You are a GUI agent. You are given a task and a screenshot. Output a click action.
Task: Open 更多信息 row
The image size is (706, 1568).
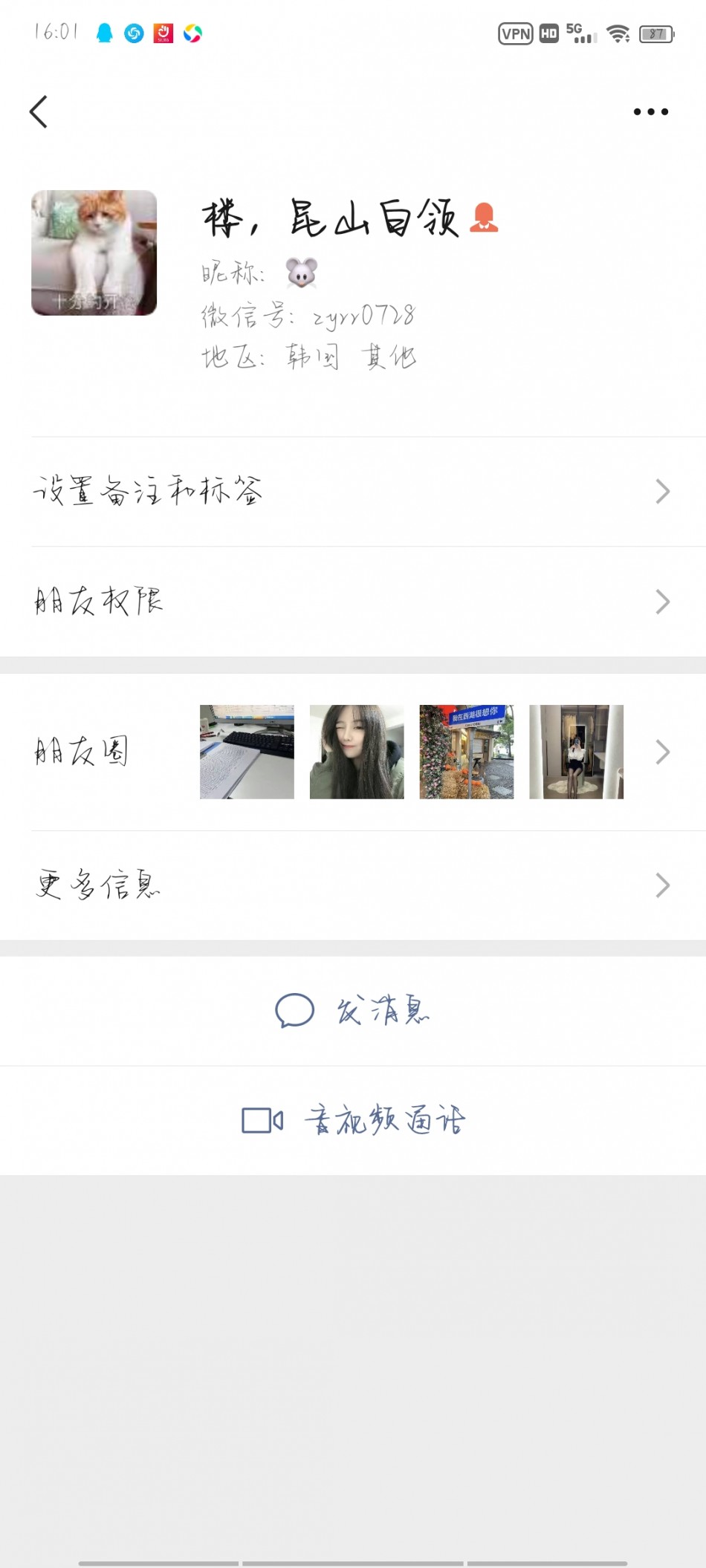pyautogui.click(x=353, y=885)
